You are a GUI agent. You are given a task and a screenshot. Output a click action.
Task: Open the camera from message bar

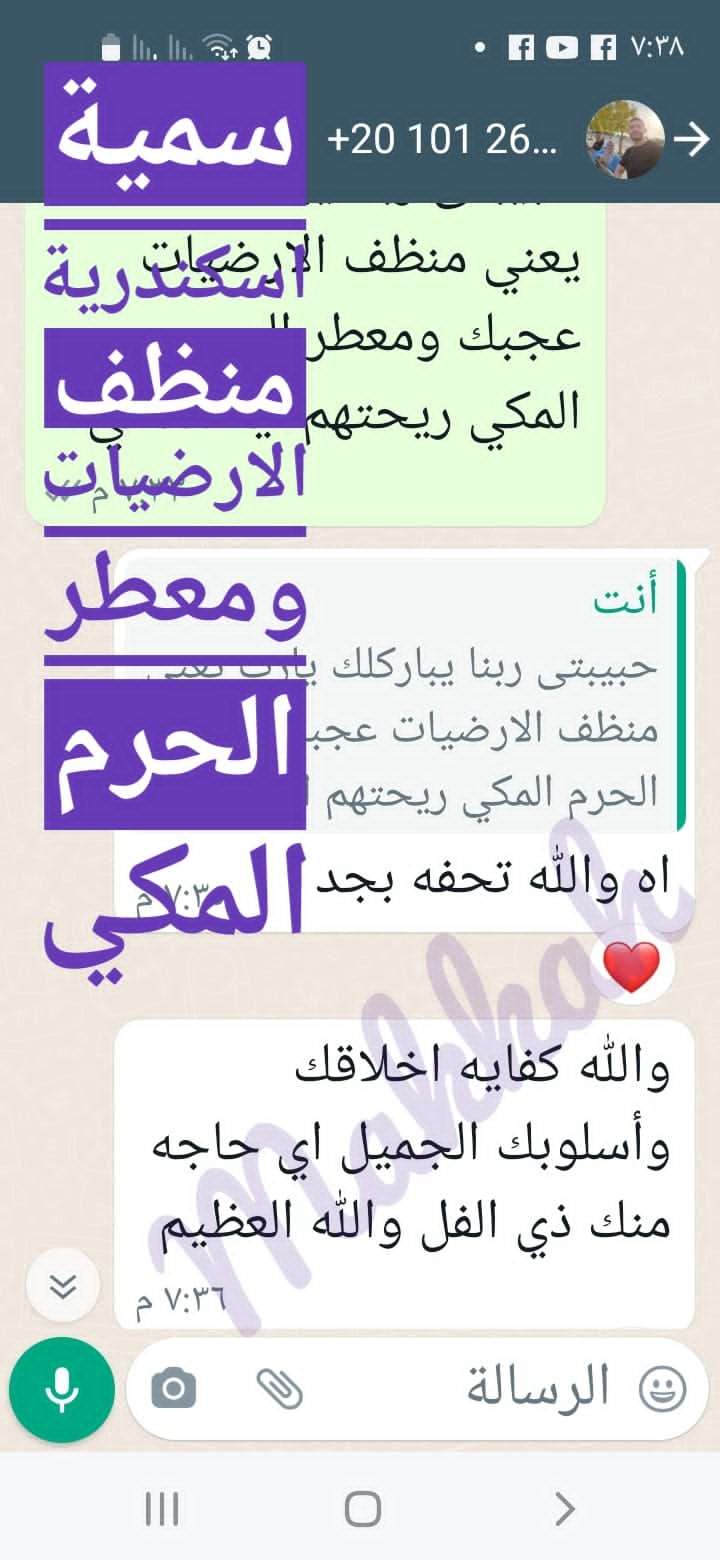click(x=173, y=1388)
